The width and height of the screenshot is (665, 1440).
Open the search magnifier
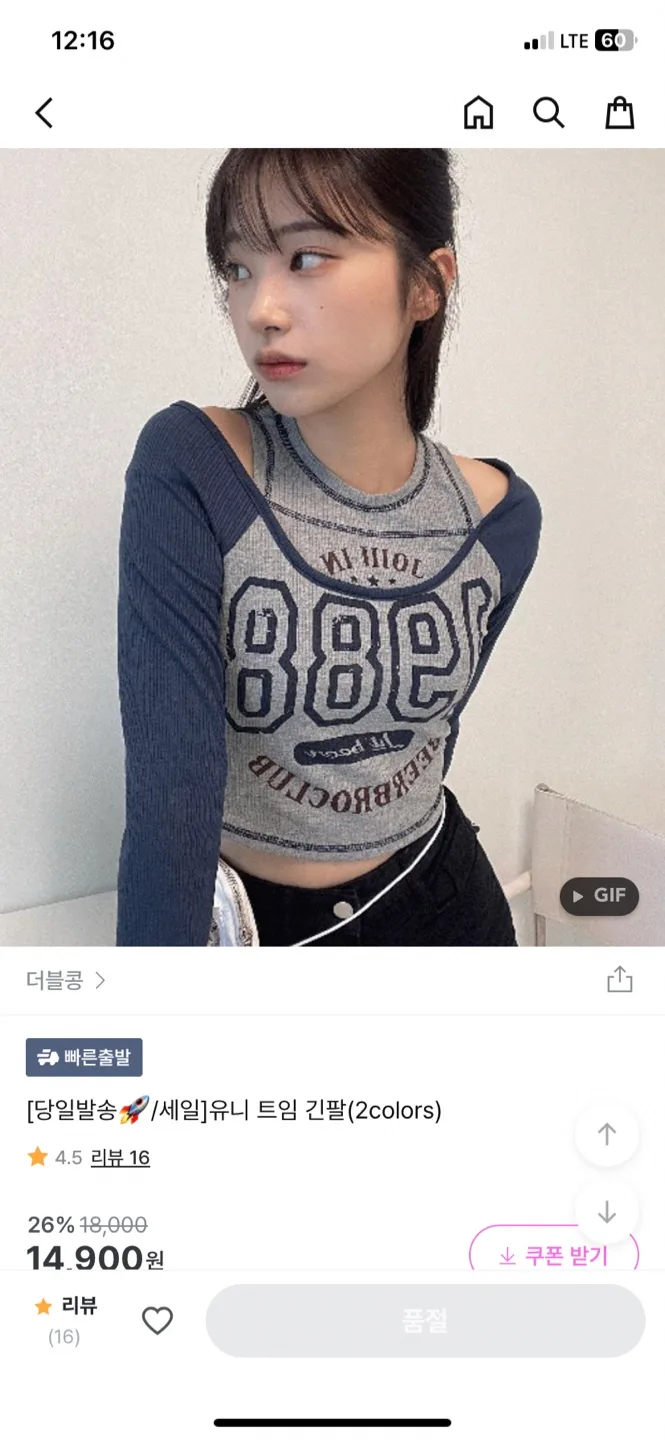click(548, 113)
